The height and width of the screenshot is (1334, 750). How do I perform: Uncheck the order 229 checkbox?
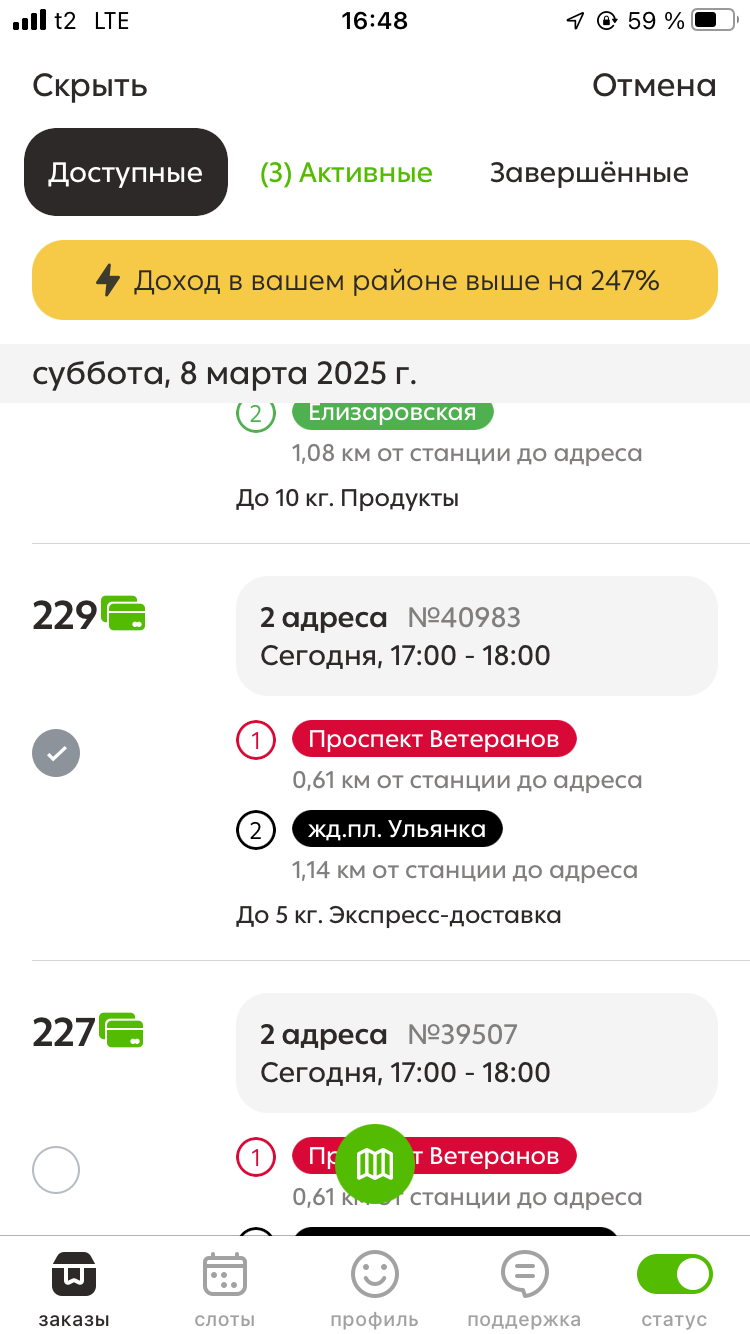click(56, 753)
